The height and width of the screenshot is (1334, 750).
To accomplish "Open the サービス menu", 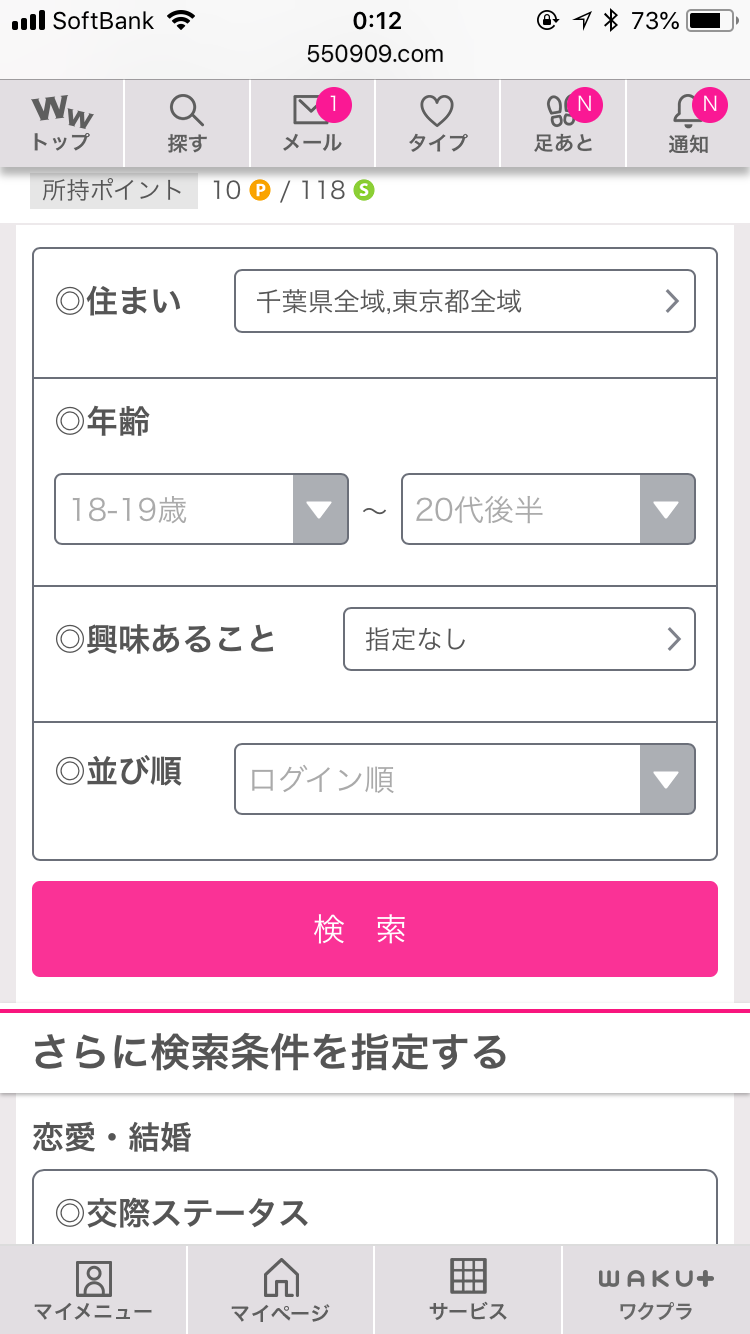I will pyautogui.click(x=468, y=1290).
